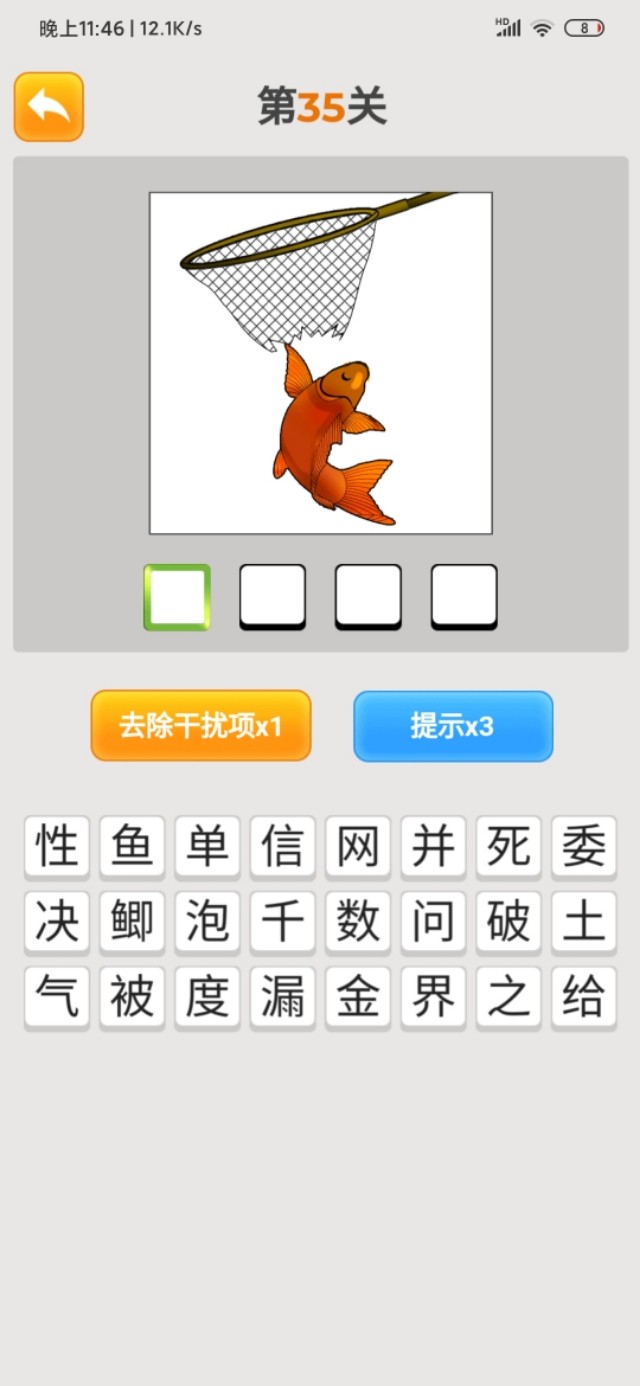Pick the character 鱼
640x1386 pixels.
(x=132, y=847)
